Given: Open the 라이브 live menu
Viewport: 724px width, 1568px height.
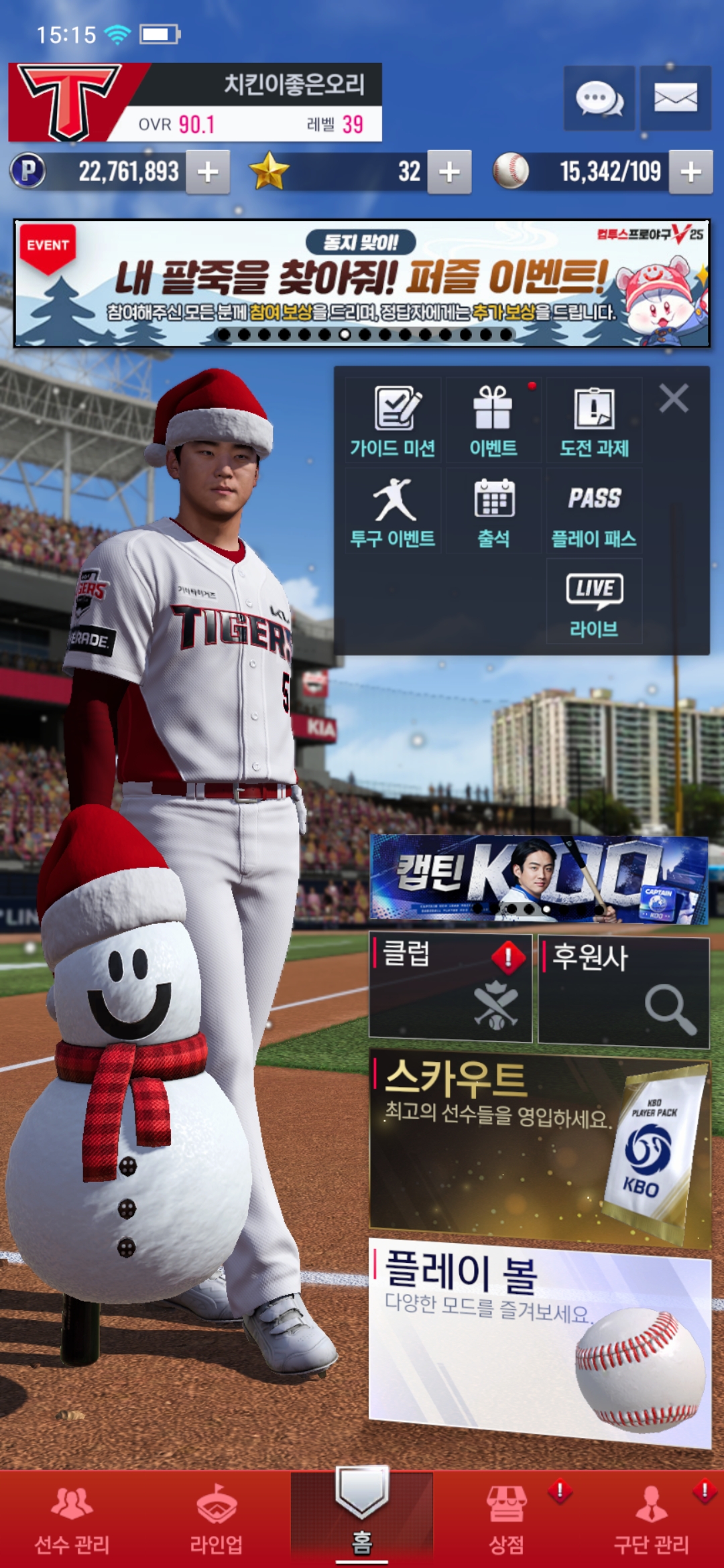Looking at the screenshot, I should pos(594,601).
